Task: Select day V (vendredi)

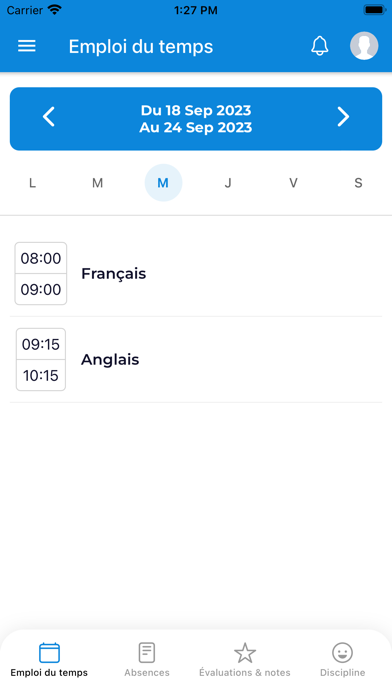Action: coord(293,183)
